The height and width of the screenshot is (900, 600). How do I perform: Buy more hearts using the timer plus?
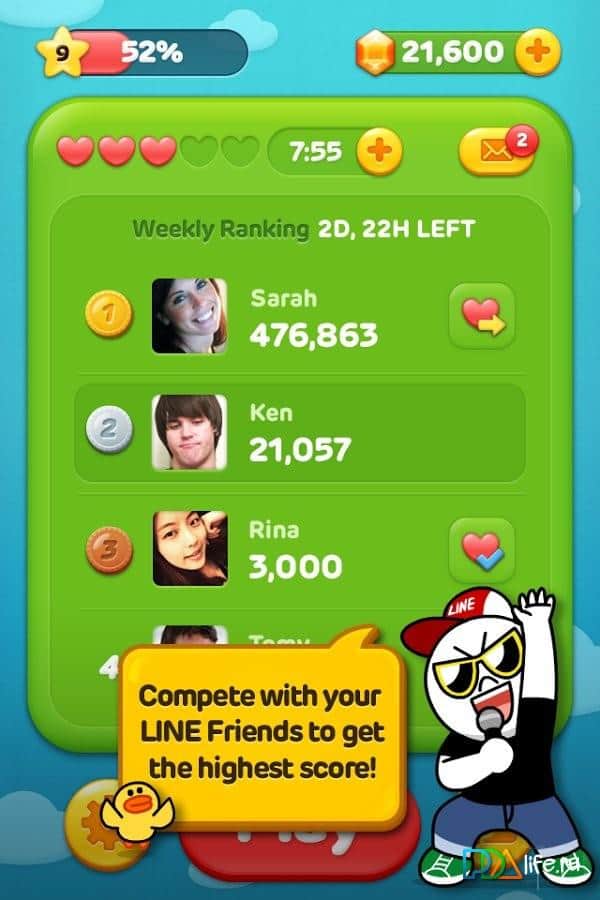[x=380, y=152]
